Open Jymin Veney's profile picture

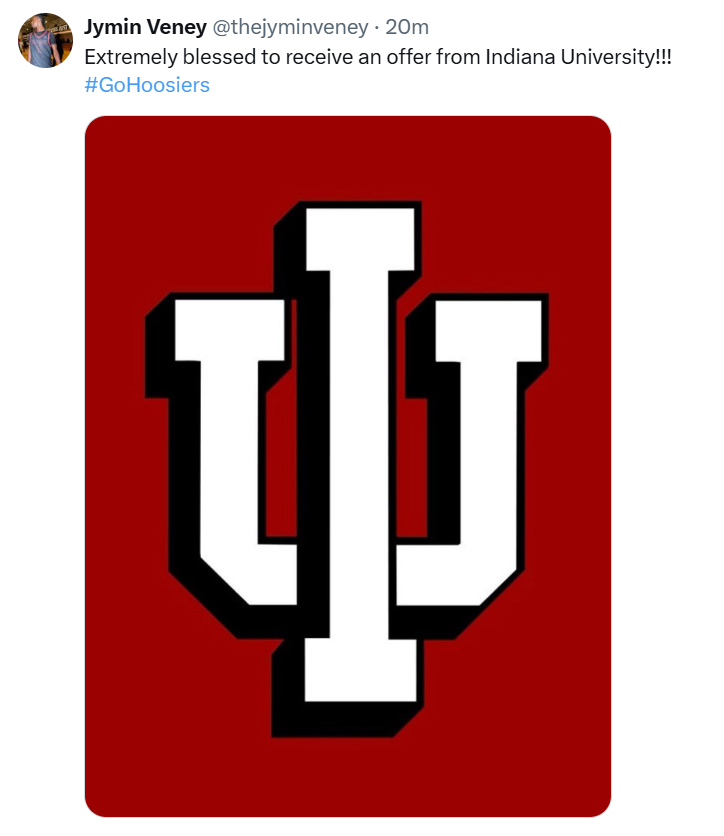(x=45, y=41)
